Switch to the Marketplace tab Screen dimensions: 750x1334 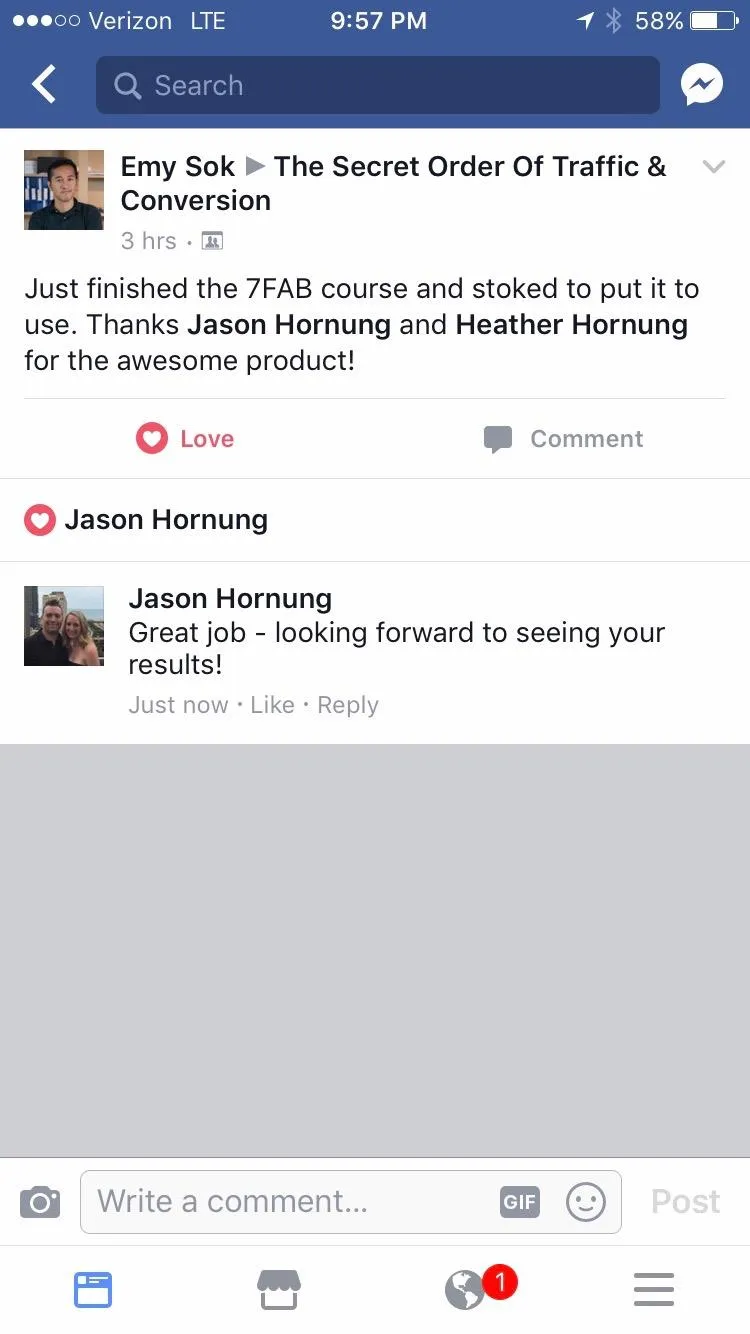(279, 1290)
